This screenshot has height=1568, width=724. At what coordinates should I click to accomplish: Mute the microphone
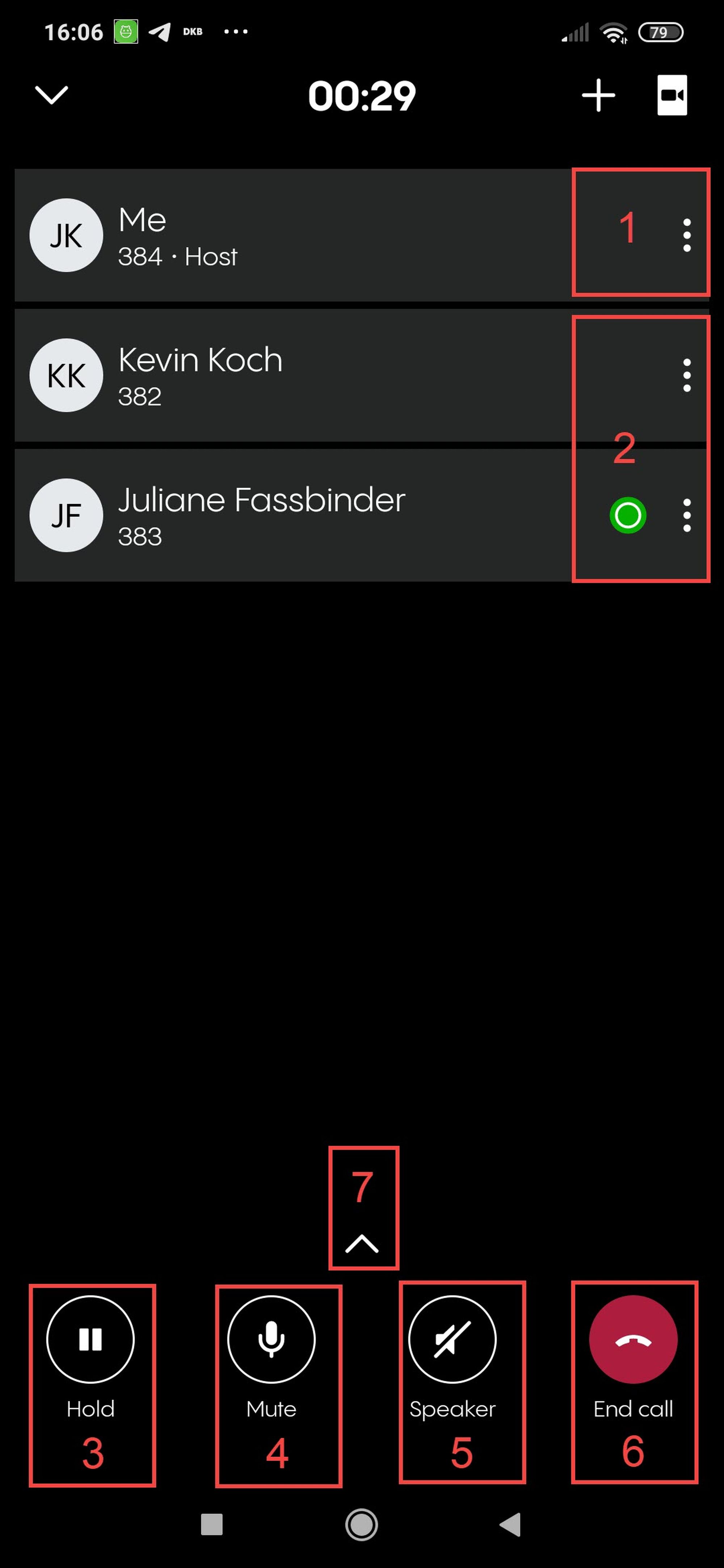[271, 1339]
